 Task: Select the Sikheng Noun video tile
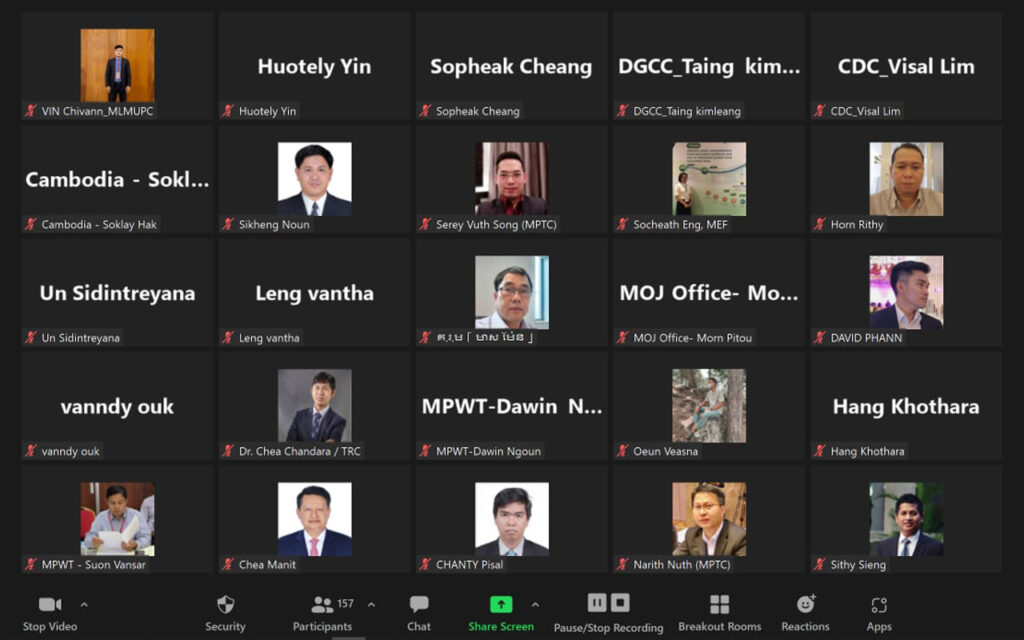[x=314, y=179]
